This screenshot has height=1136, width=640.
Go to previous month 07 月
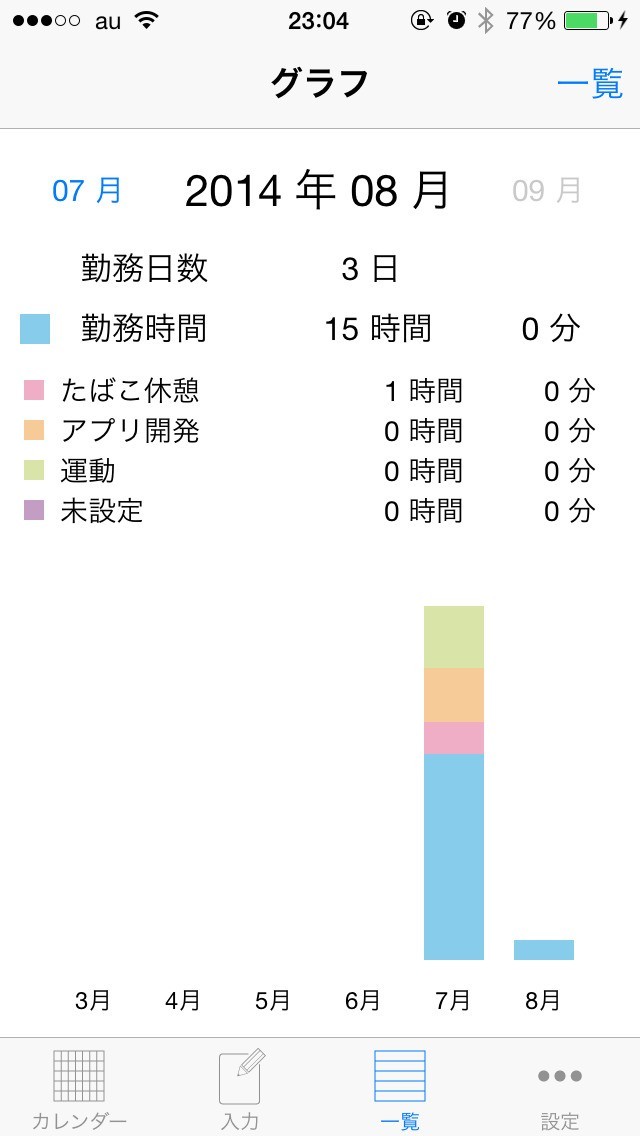click(x=87, y=191)
